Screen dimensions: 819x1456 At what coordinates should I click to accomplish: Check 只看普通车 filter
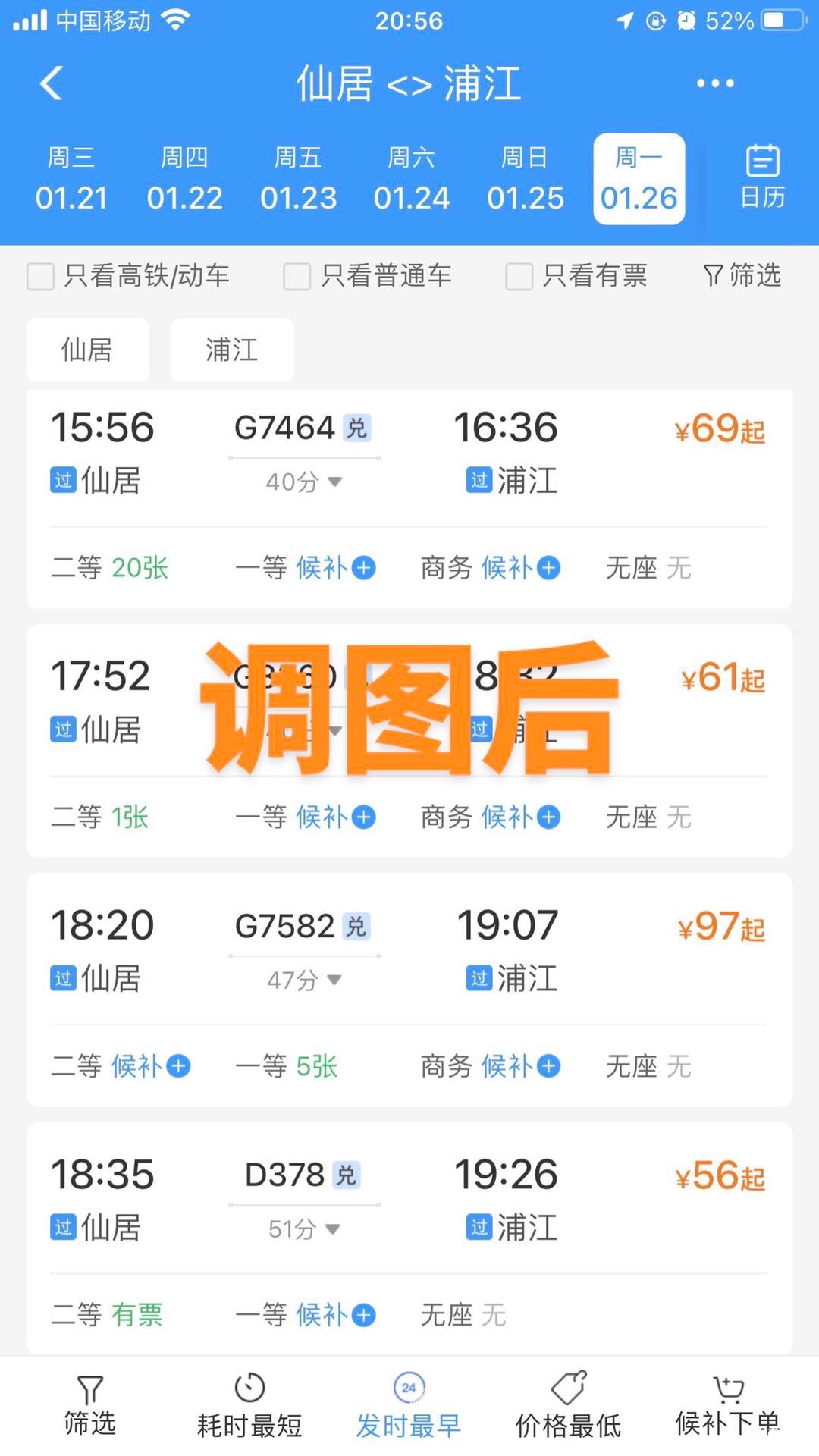coord(297,276)
